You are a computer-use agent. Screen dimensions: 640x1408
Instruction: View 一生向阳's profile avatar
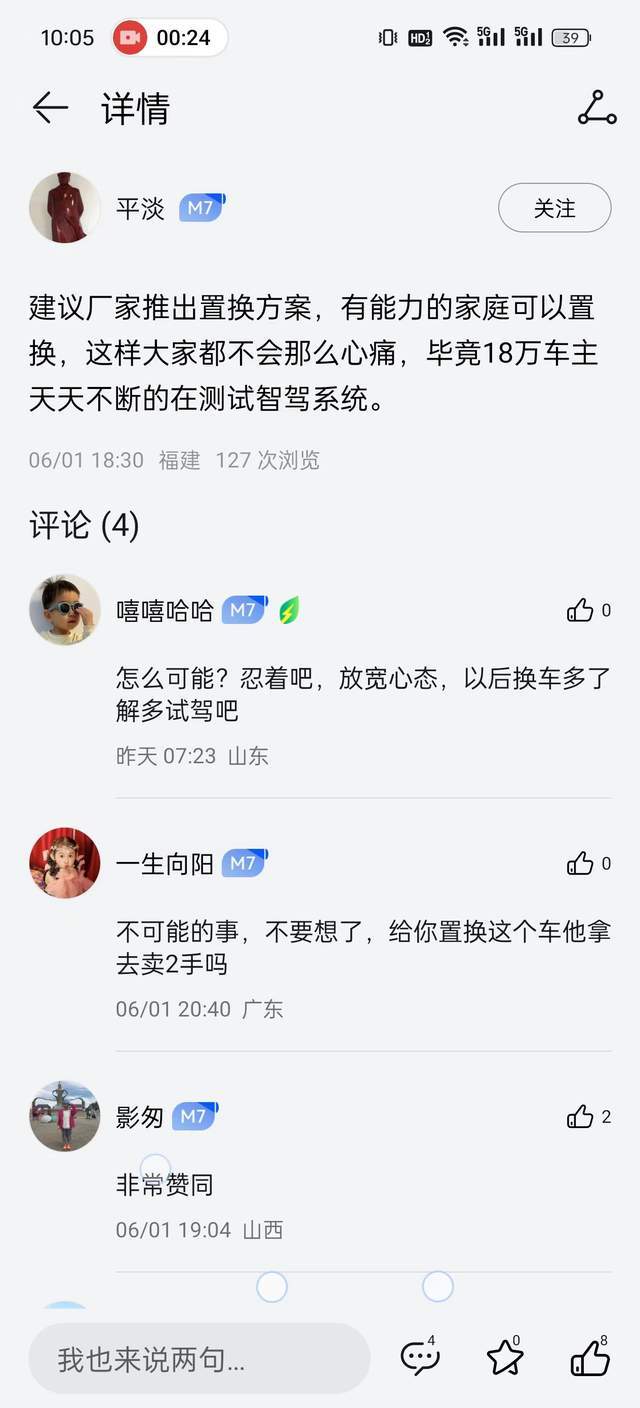(x=65, y=863)
